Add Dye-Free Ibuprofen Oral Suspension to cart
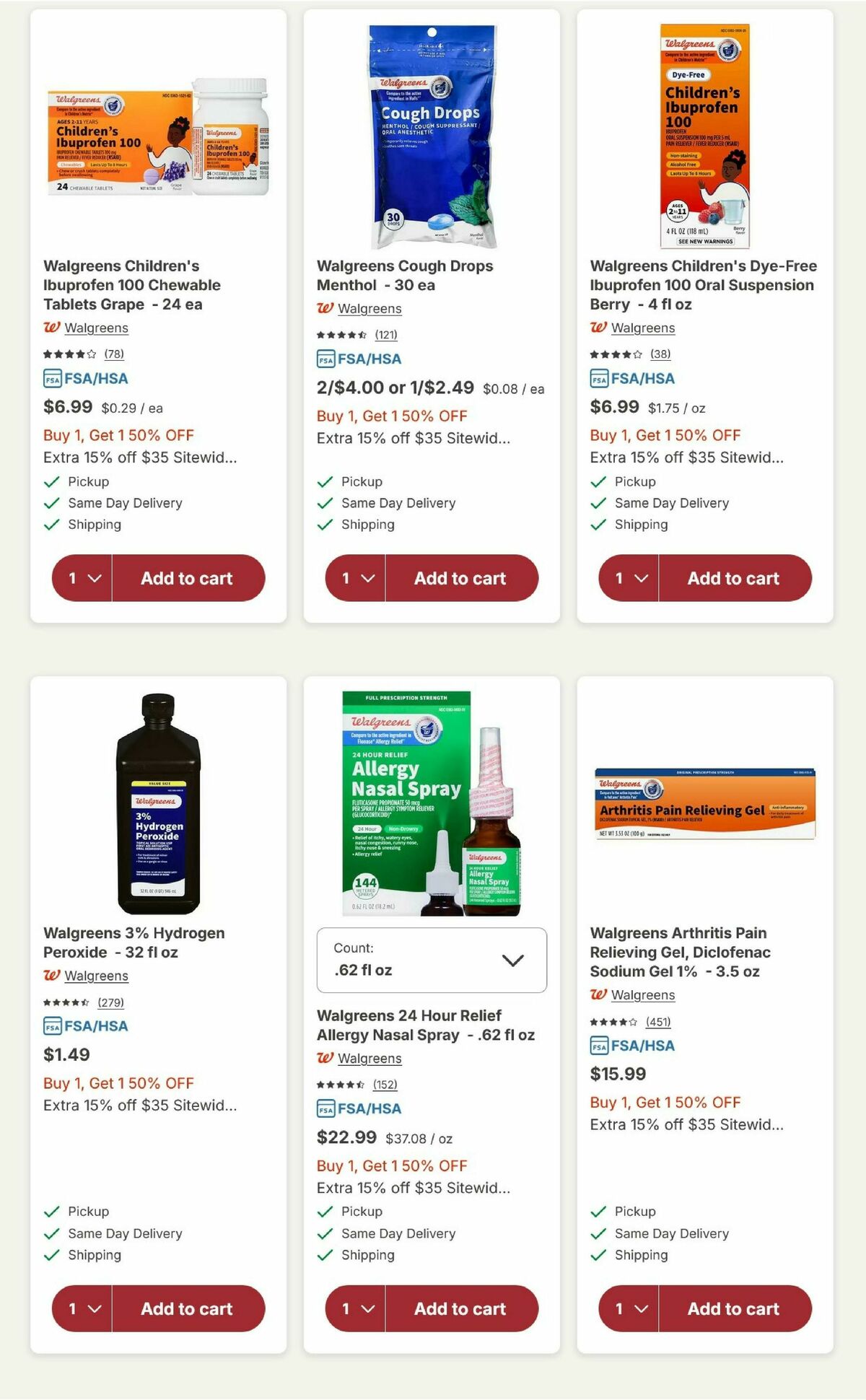Screen dimensions: 866x1400 pyautogui.click(x=733, y=578)
